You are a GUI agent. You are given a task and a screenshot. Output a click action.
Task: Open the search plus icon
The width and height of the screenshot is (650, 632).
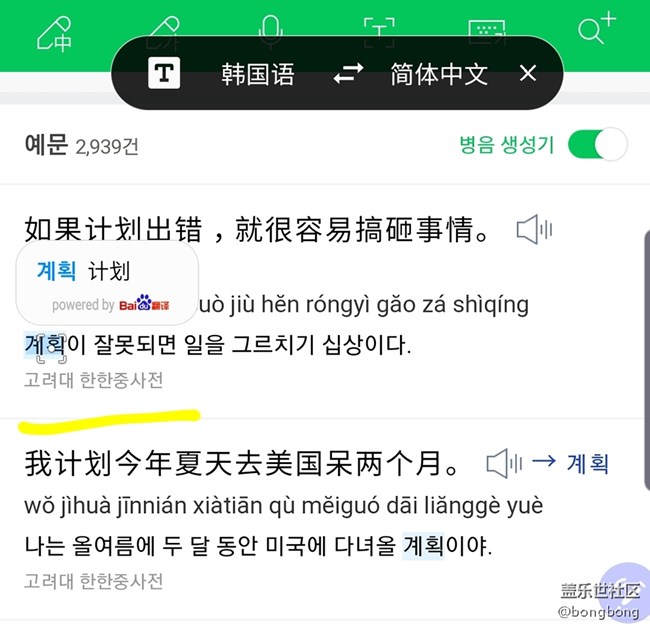597,28
